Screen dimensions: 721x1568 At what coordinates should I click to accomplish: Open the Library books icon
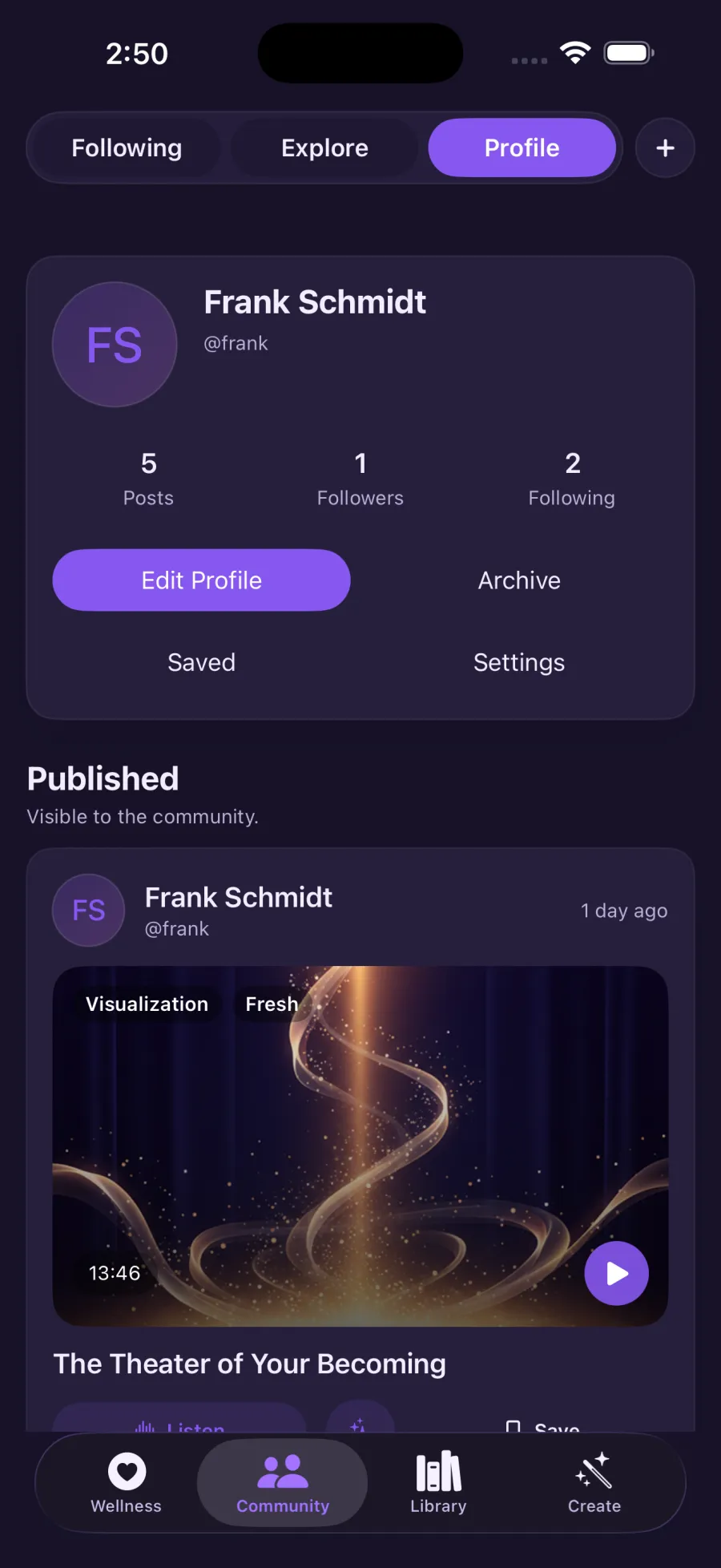(x=437, y=1472)
